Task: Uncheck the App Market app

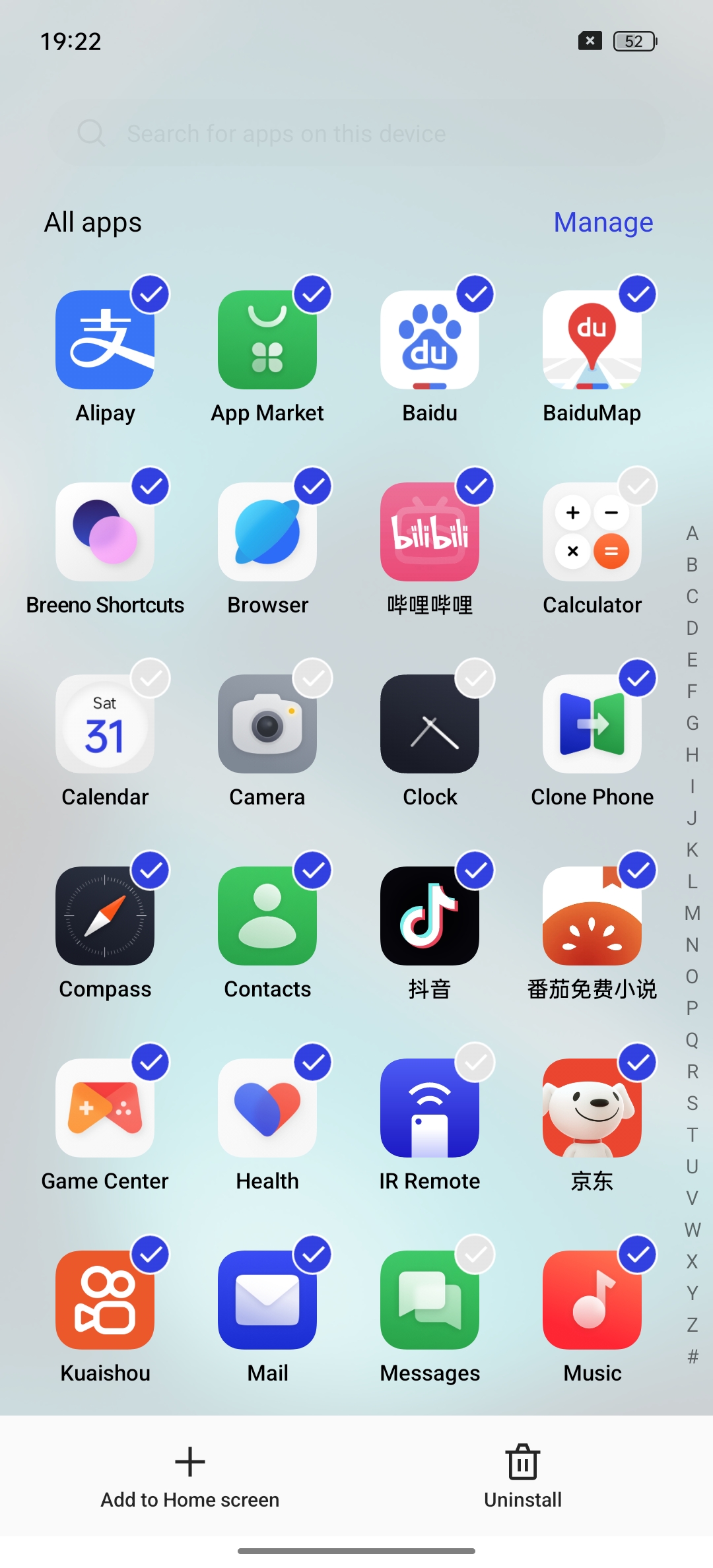Action: click(x=313, y=294)
